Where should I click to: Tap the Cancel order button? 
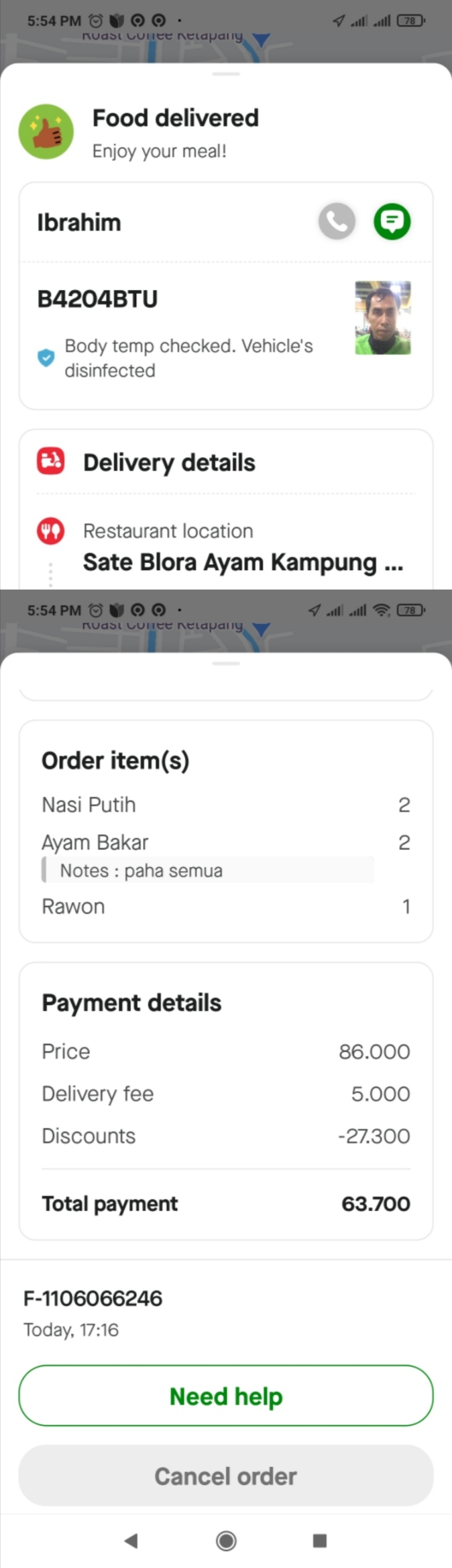(x=226, y=1476)
